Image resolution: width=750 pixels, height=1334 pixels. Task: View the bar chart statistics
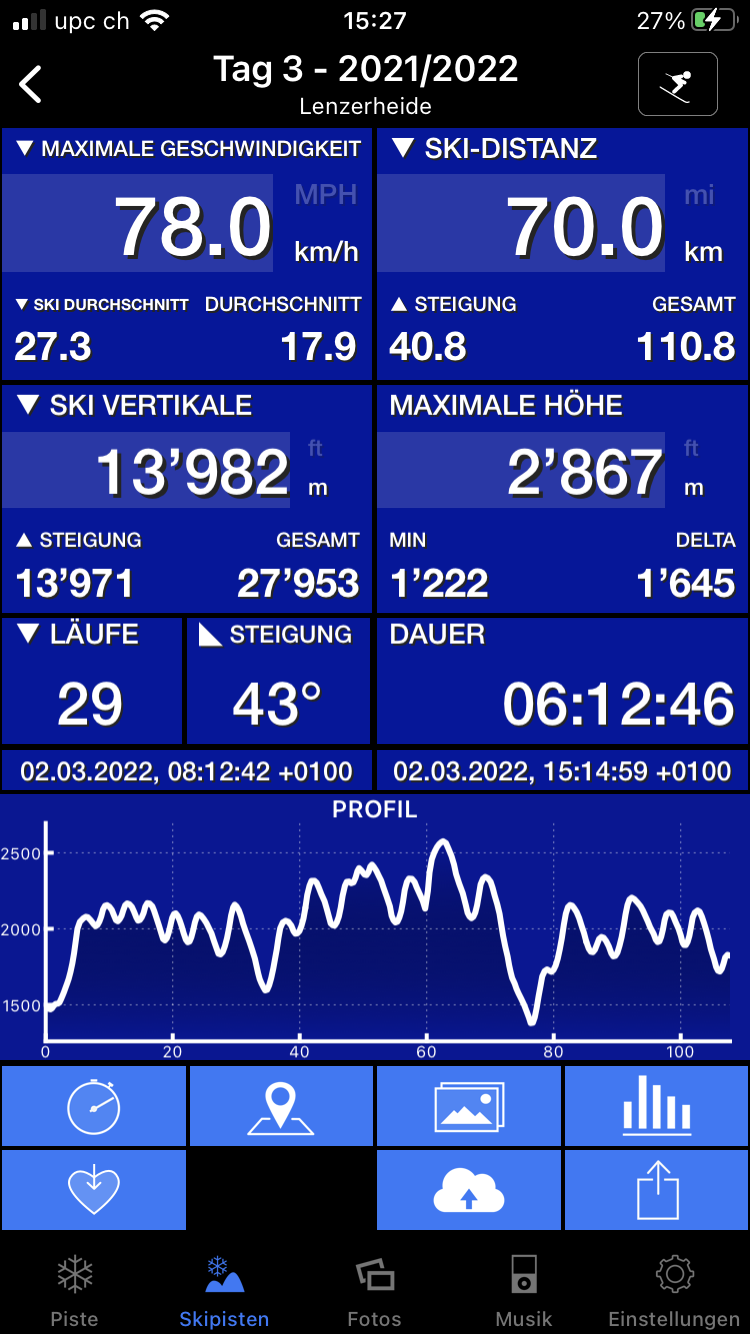(656, 1106)
